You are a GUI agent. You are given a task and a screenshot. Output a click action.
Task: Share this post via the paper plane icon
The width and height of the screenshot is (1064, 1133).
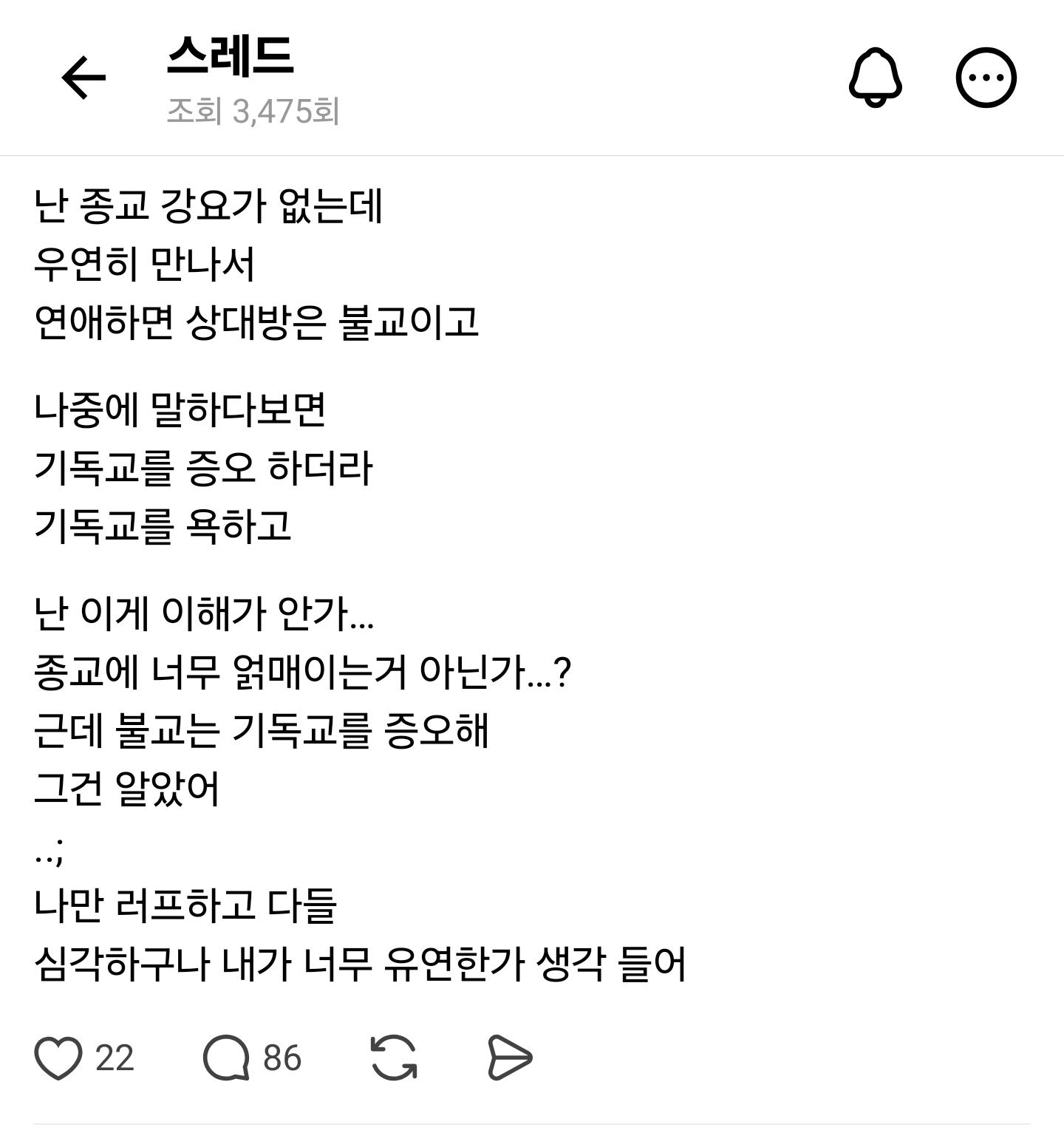[510, 1058]
